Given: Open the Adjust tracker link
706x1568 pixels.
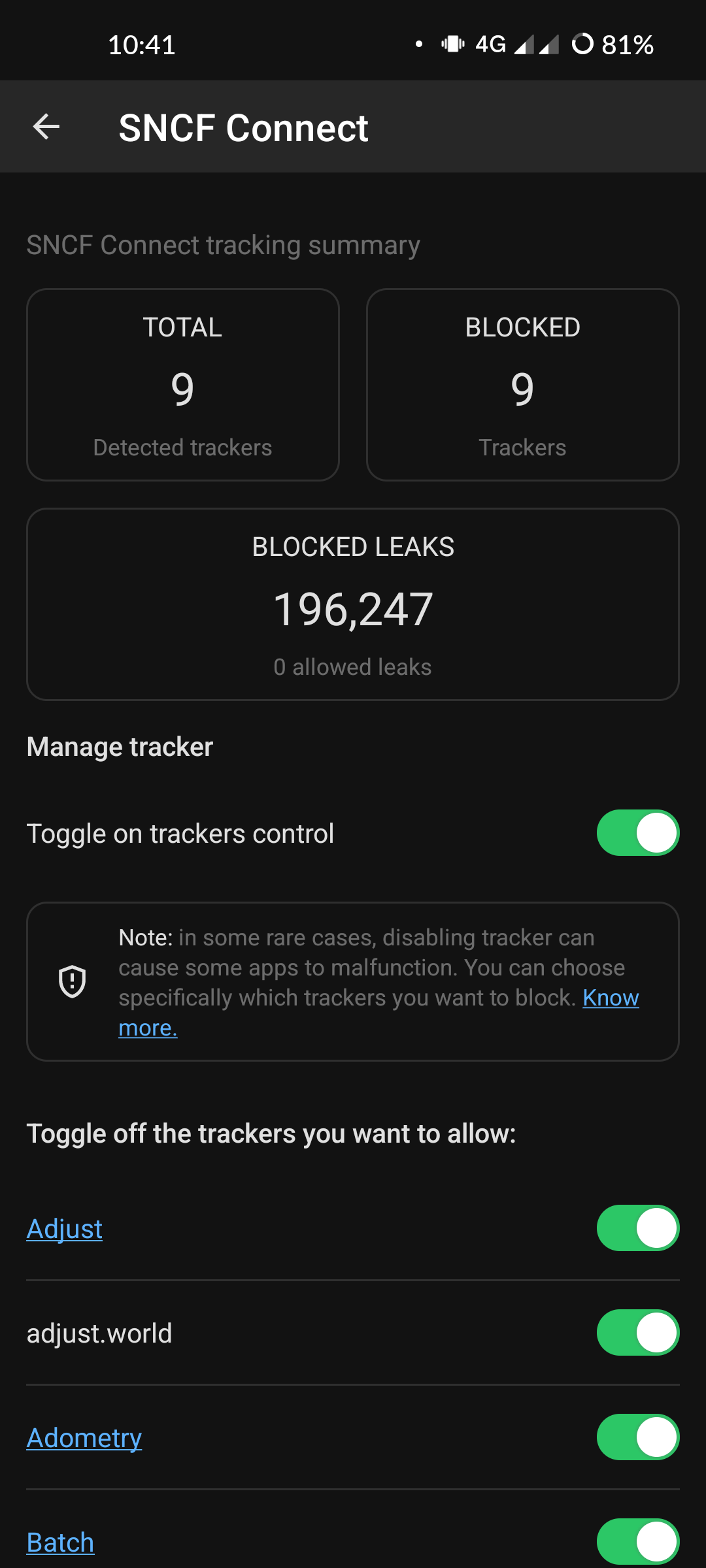Looking at the screenshot, I should coord(64,1229).
